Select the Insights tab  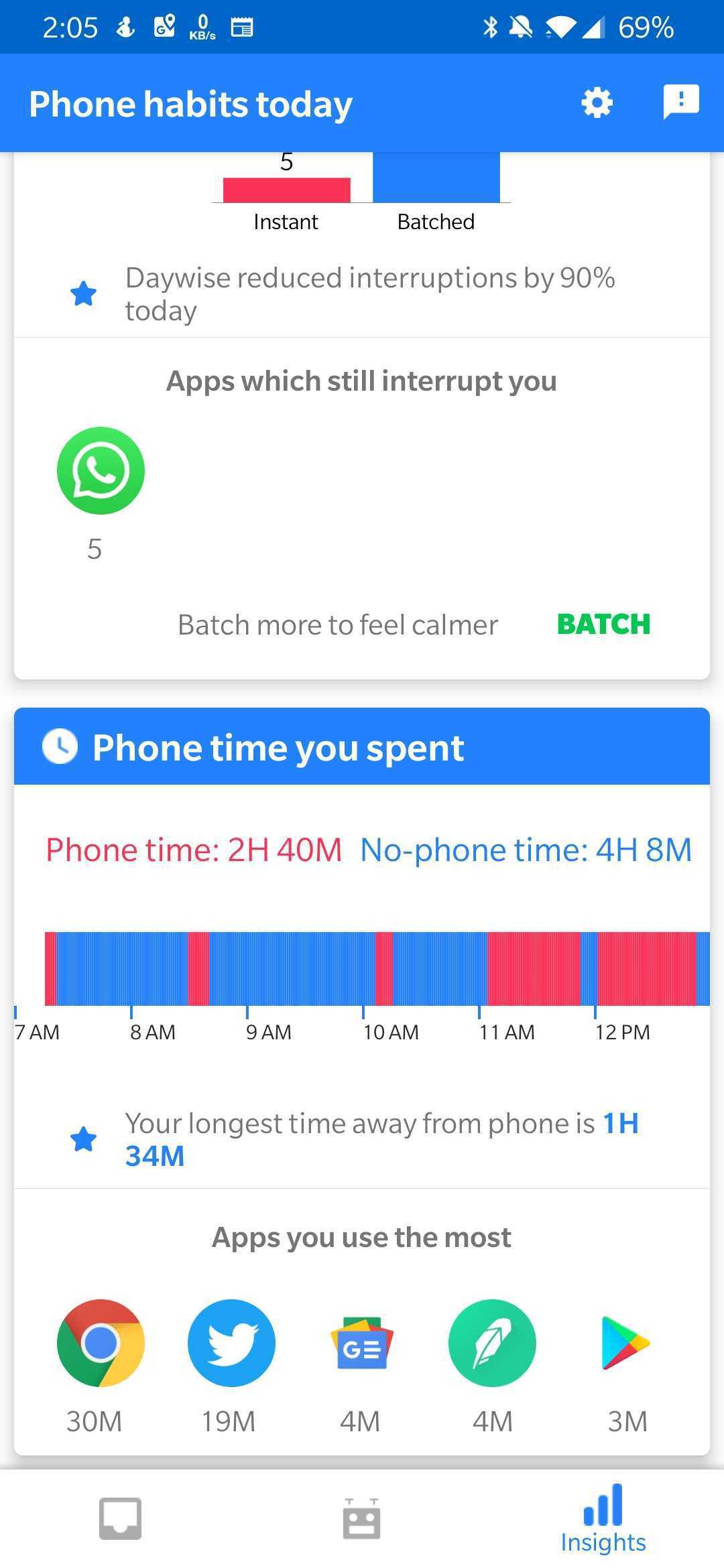603,1518
